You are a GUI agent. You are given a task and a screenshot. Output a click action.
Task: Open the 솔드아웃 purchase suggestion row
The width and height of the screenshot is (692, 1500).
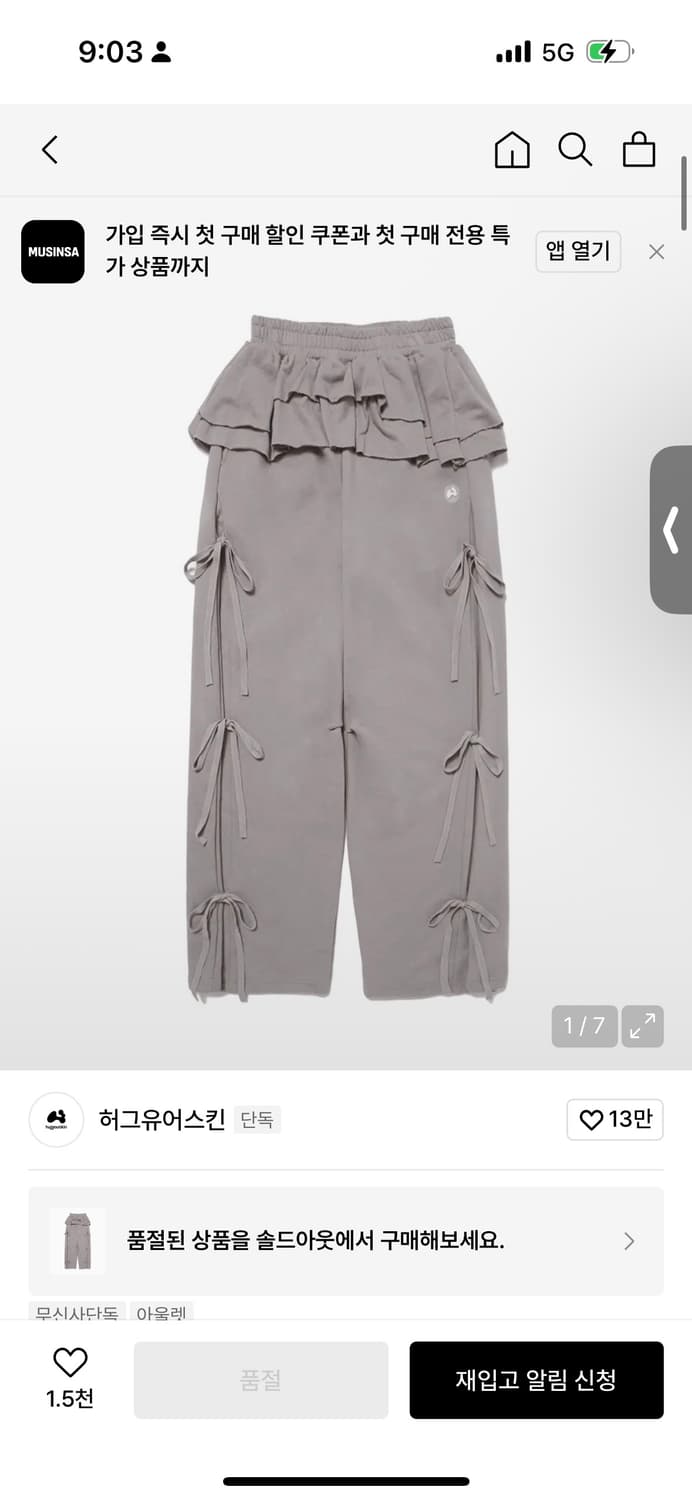[x=346, y=1241]
